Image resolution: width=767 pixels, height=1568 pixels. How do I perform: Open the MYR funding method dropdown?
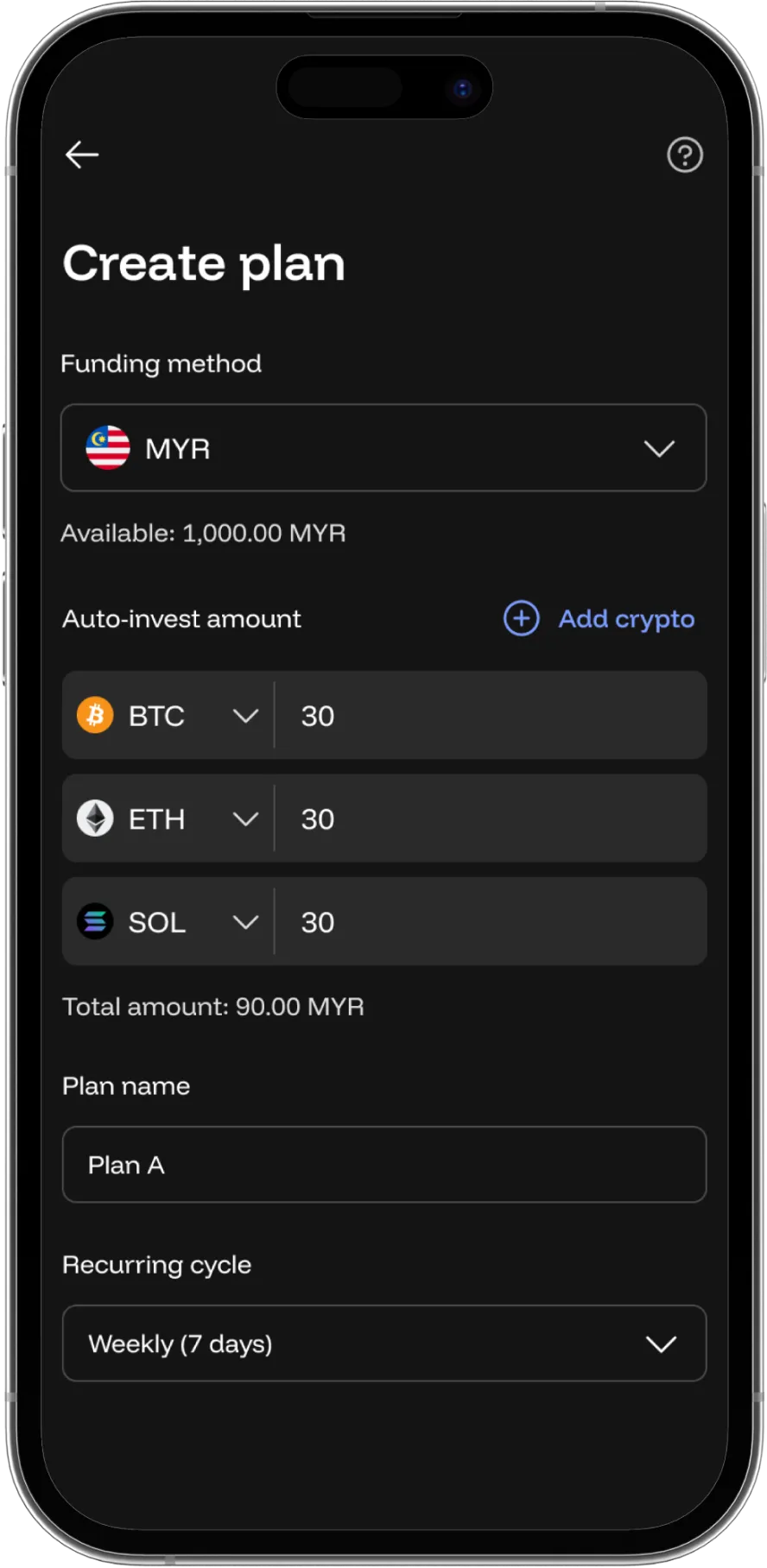coord(659,448)
